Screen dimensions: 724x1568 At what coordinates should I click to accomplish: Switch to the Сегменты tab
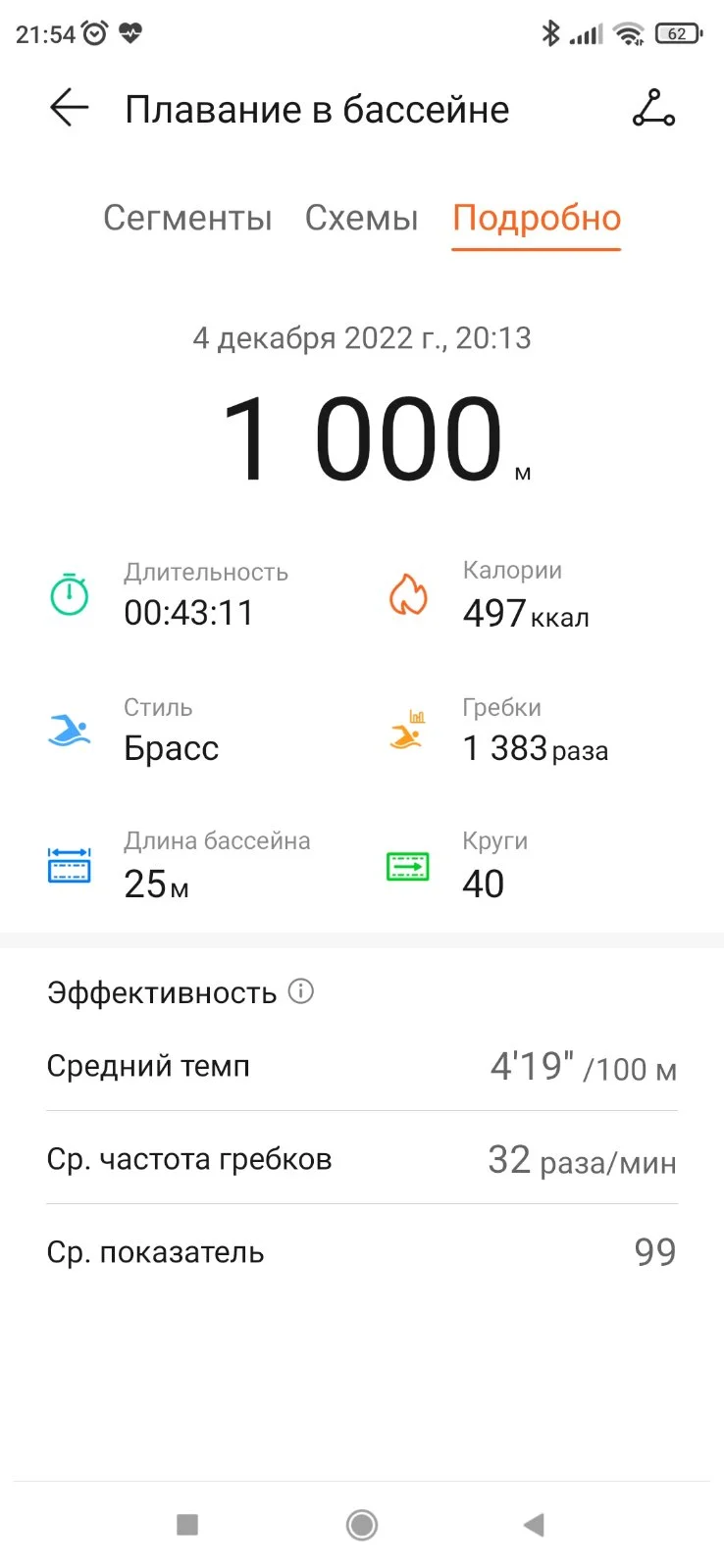click(187, 218)
